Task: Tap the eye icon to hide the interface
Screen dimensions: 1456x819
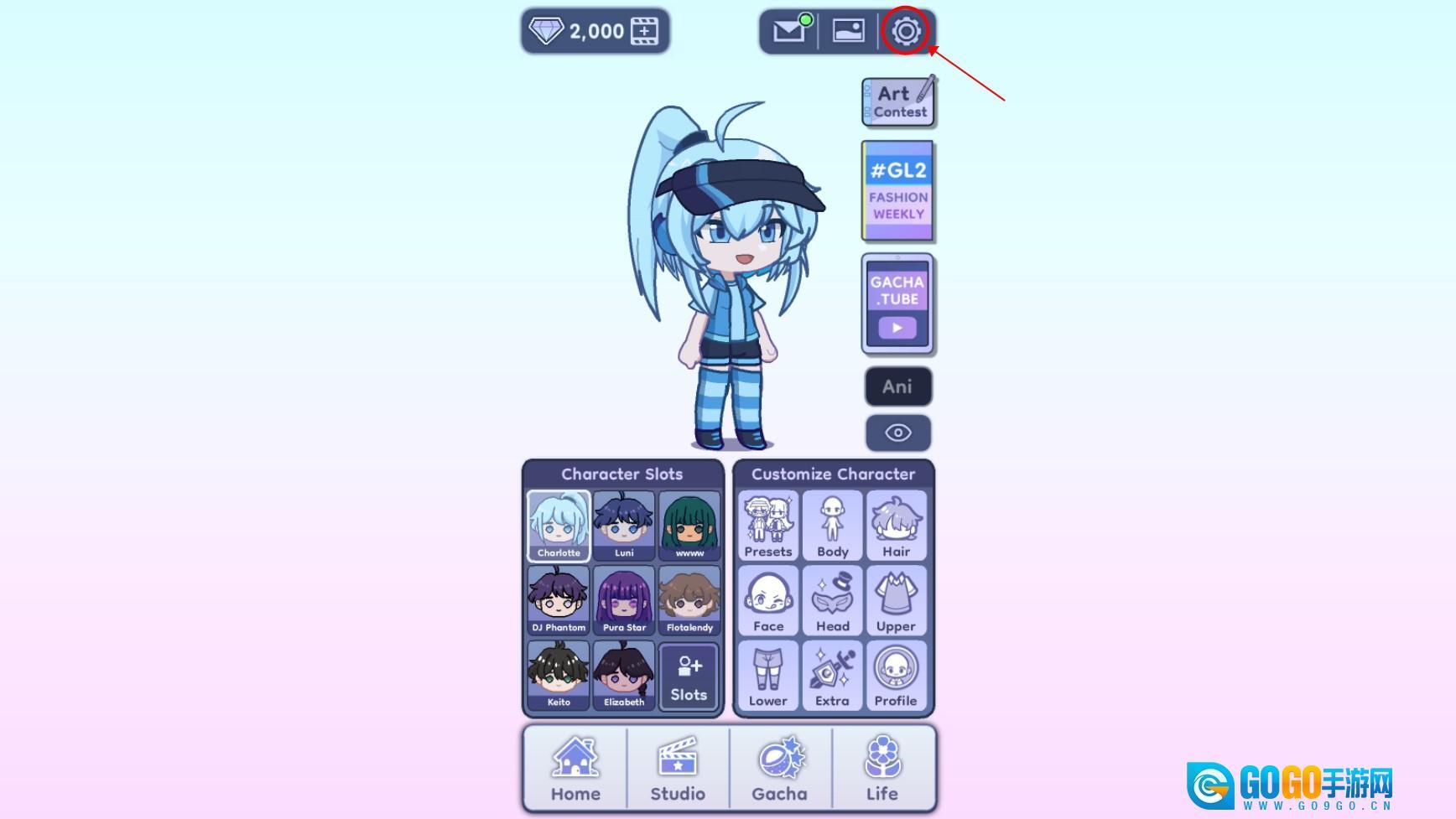Action: click(x=897, y=433)
